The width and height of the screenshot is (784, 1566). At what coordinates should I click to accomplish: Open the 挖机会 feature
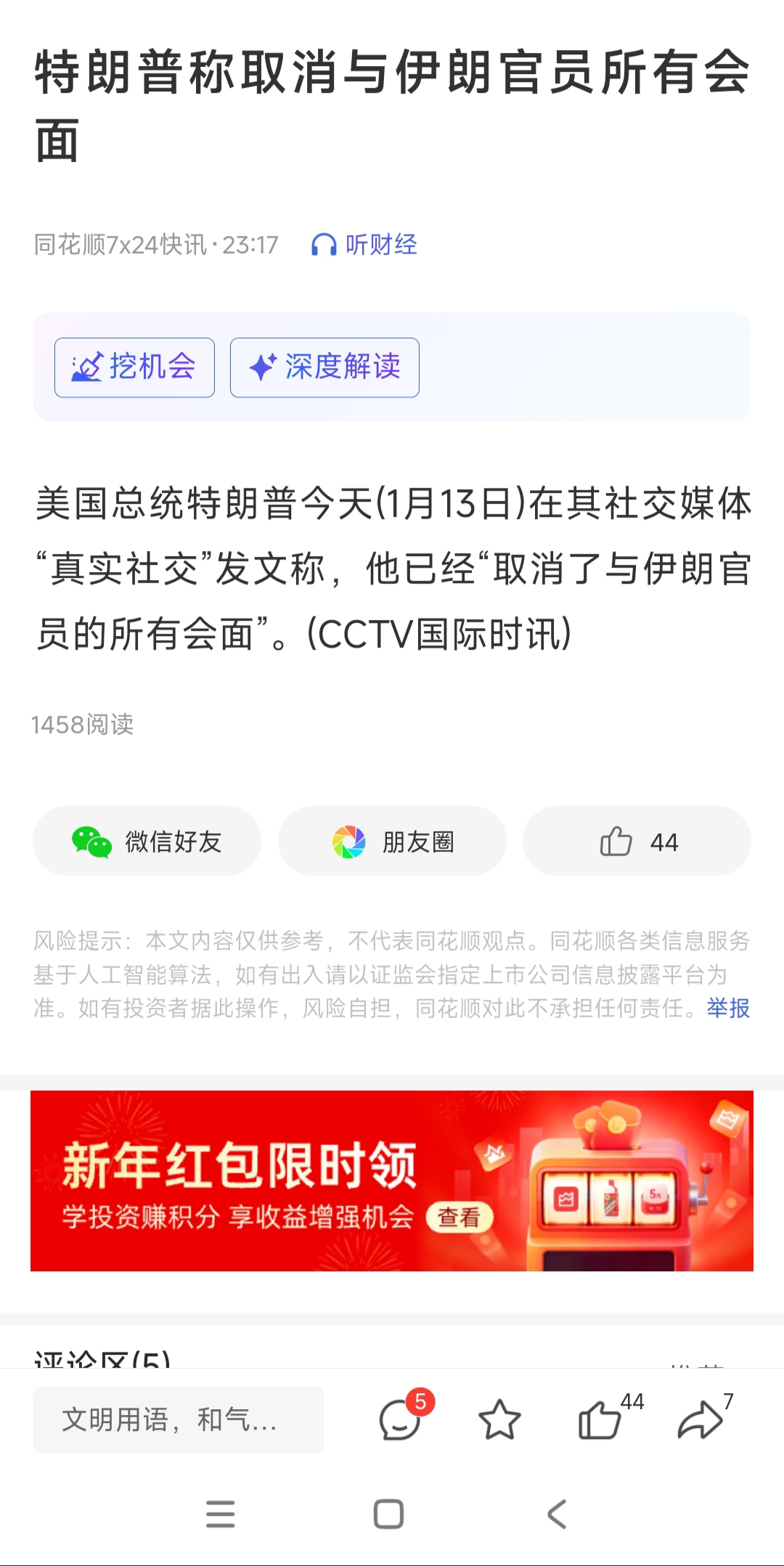click(x=134, y=367)
